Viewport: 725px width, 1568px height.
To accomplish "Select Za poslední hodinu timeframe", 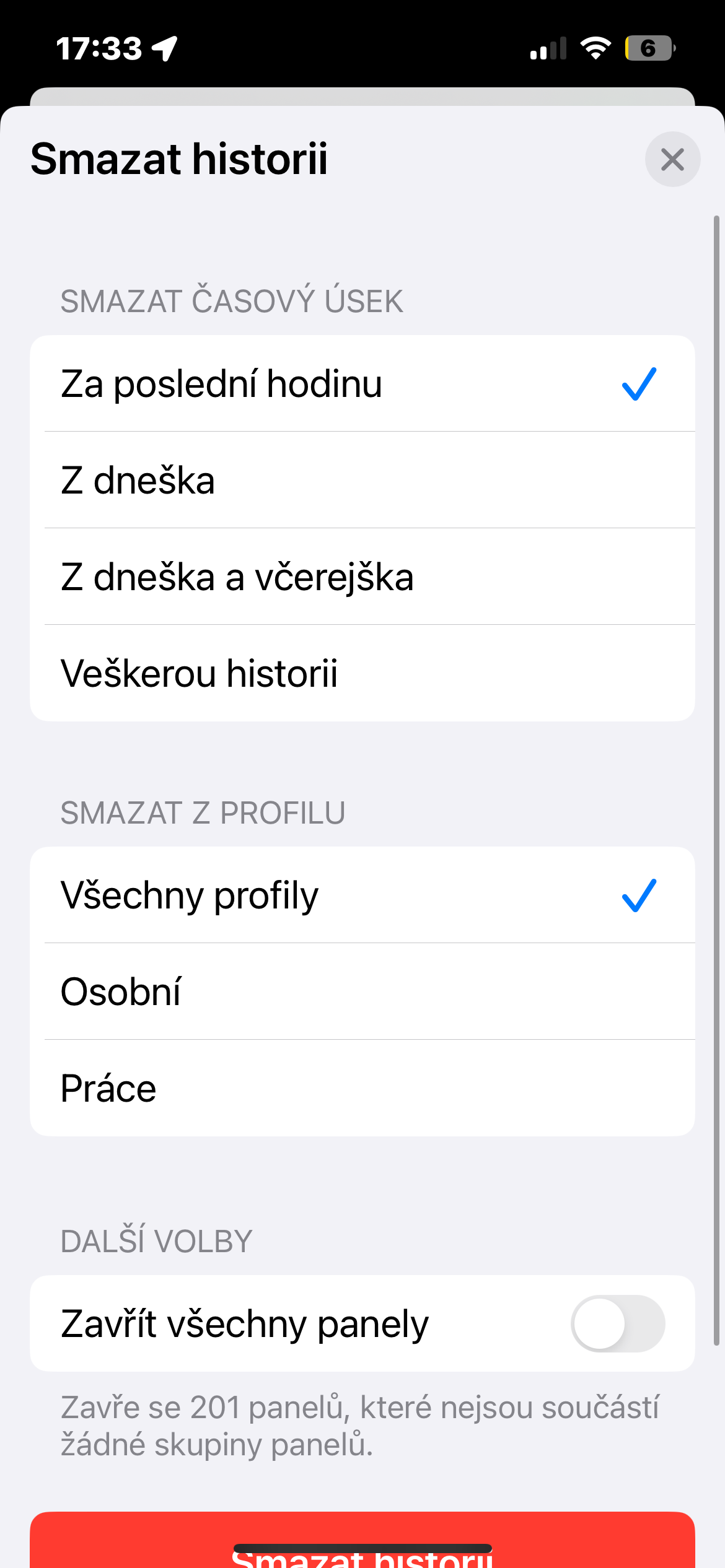I will click(x=362, y=384).
